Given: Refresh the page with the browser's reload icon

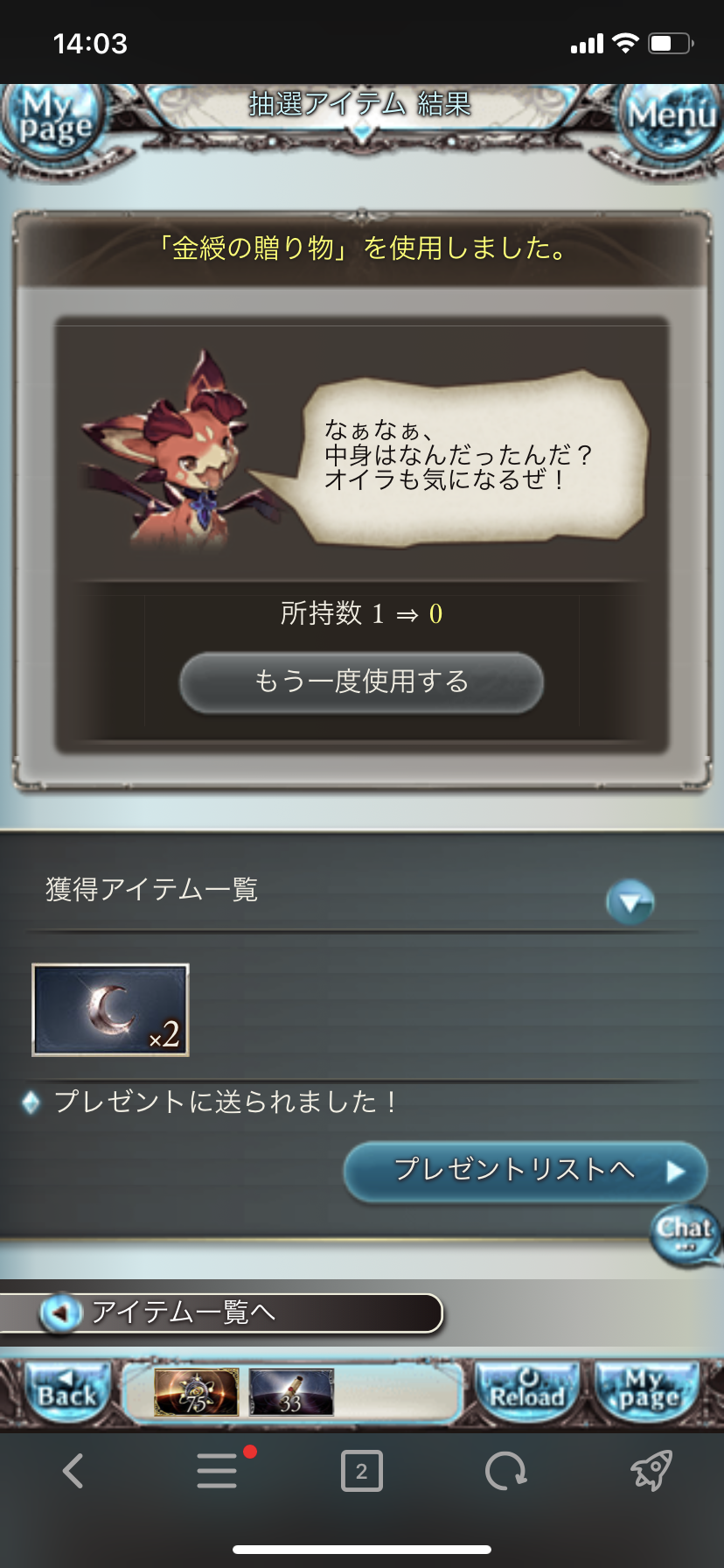Looking at the screenshot, I should coord(505,1471).
